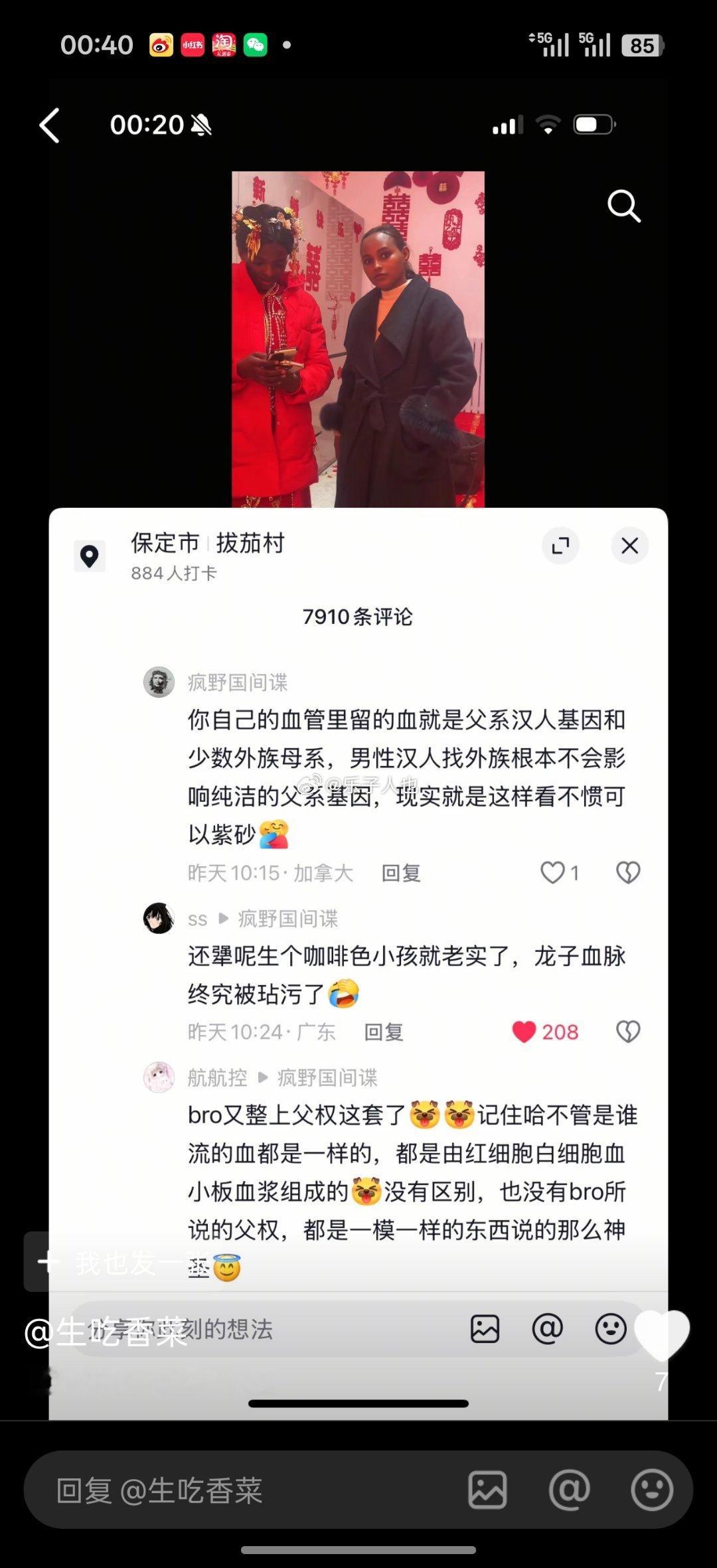717x1568 pixels.
Task: Tap the battery indicator showing 85
Action: pos(641,45)
